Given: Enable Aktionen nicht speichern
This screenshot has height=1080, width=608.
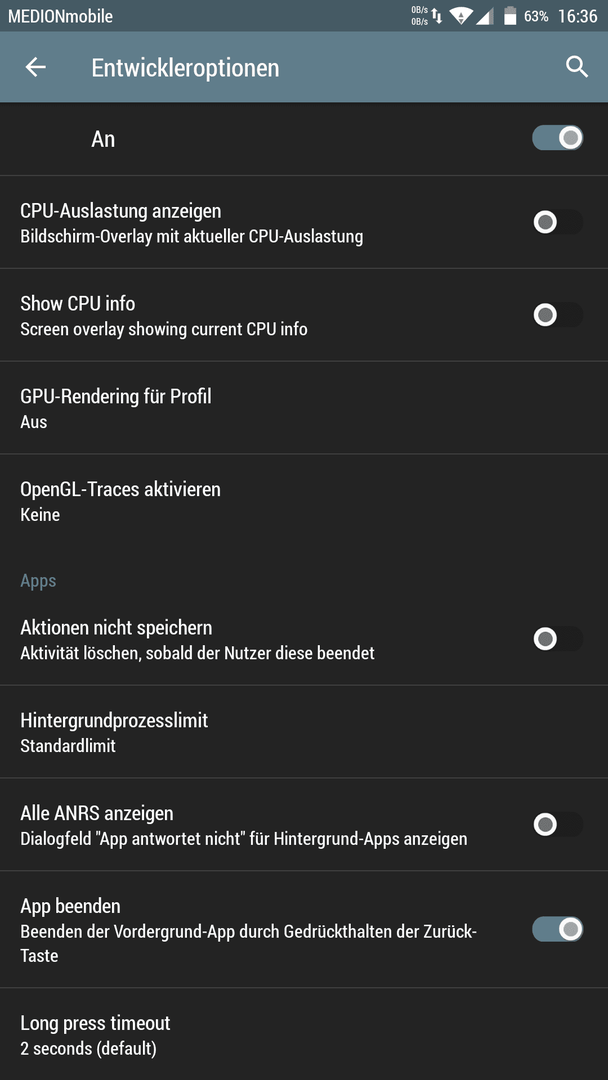Looking at the screenshot, I should coord(557,639).
